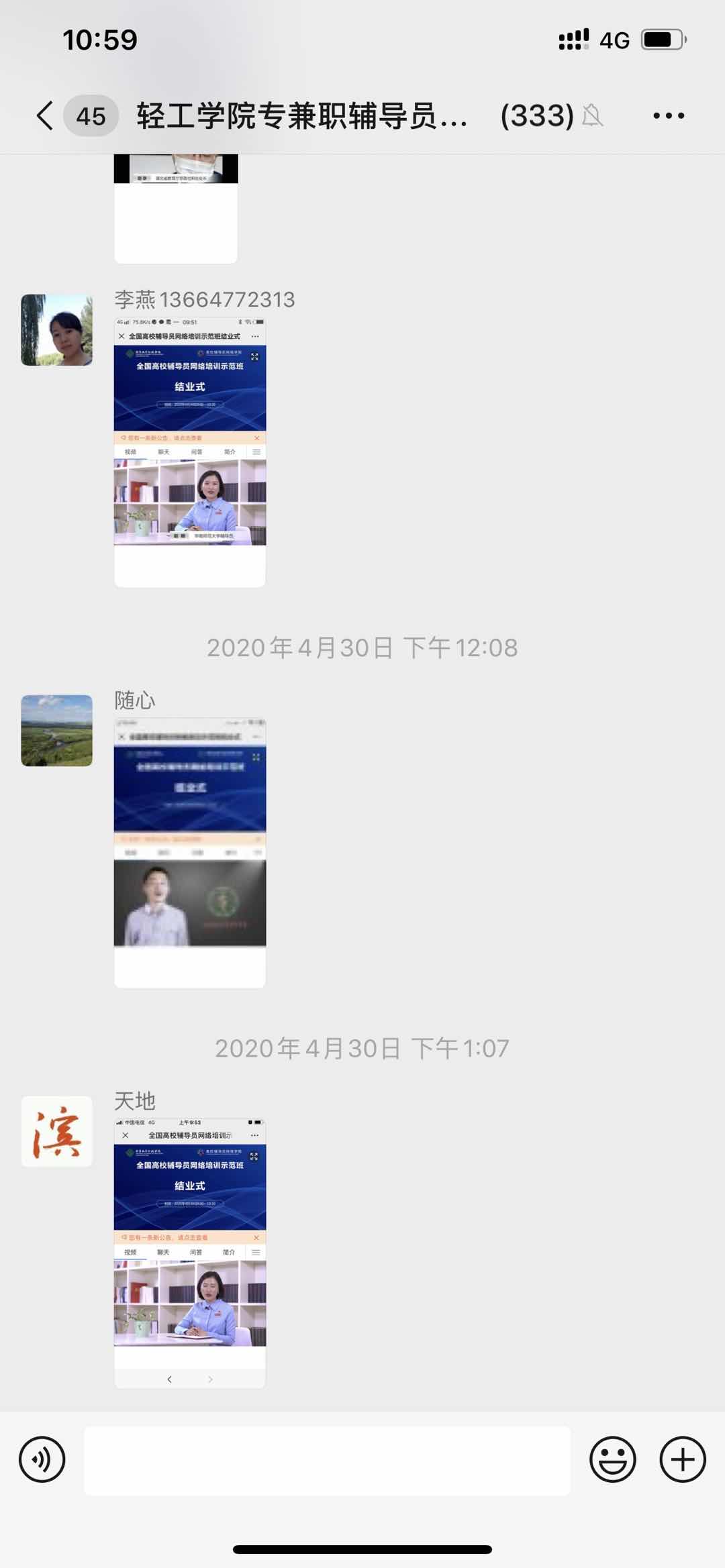Open the image sent by 李燕
725x1568 pixels.
(190, 452)
